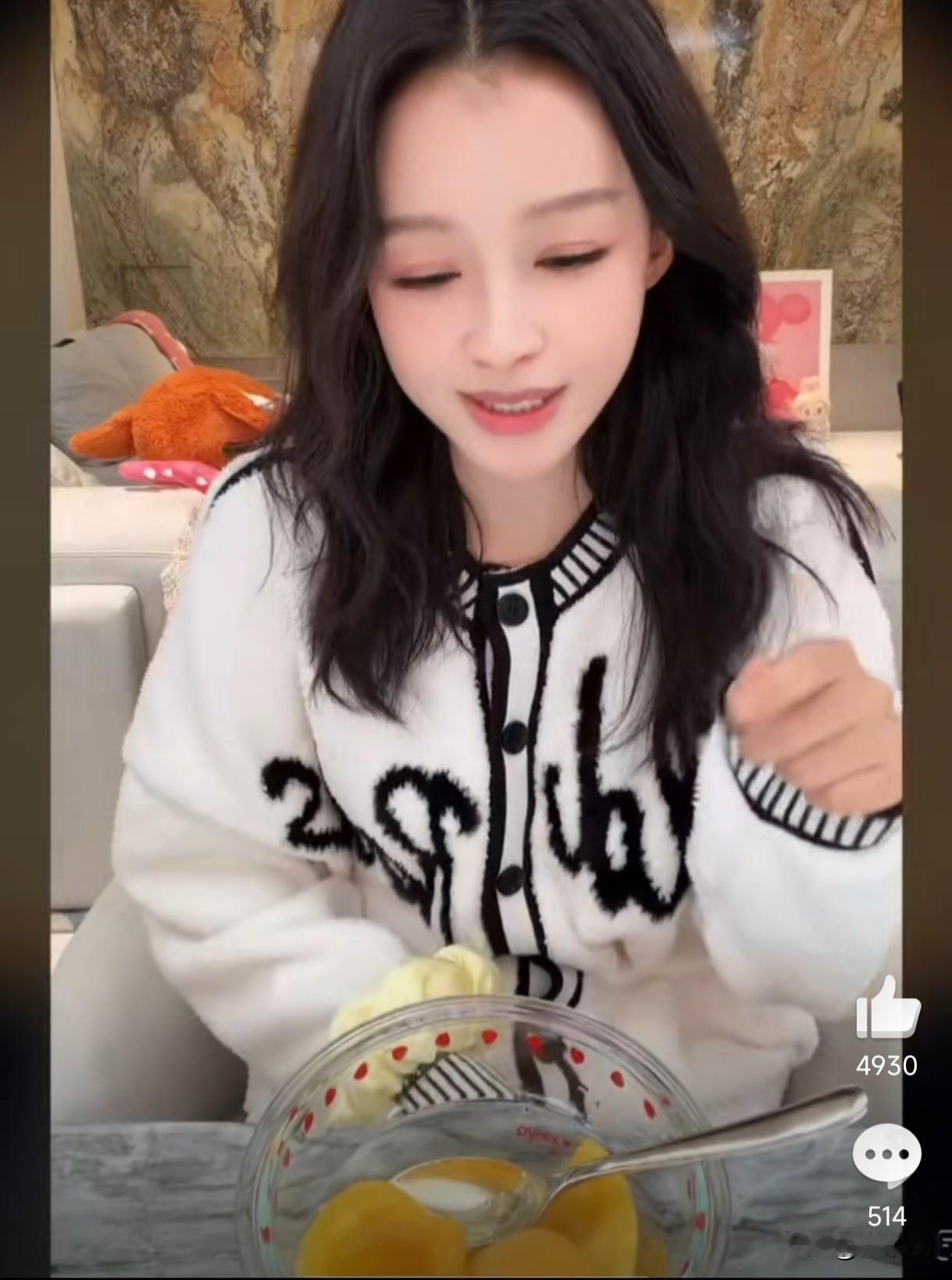Image resolution: width=952 pixels, height=1280 pixels.
Task: Open the comments on this video
Action: [x=886, y=1154]
